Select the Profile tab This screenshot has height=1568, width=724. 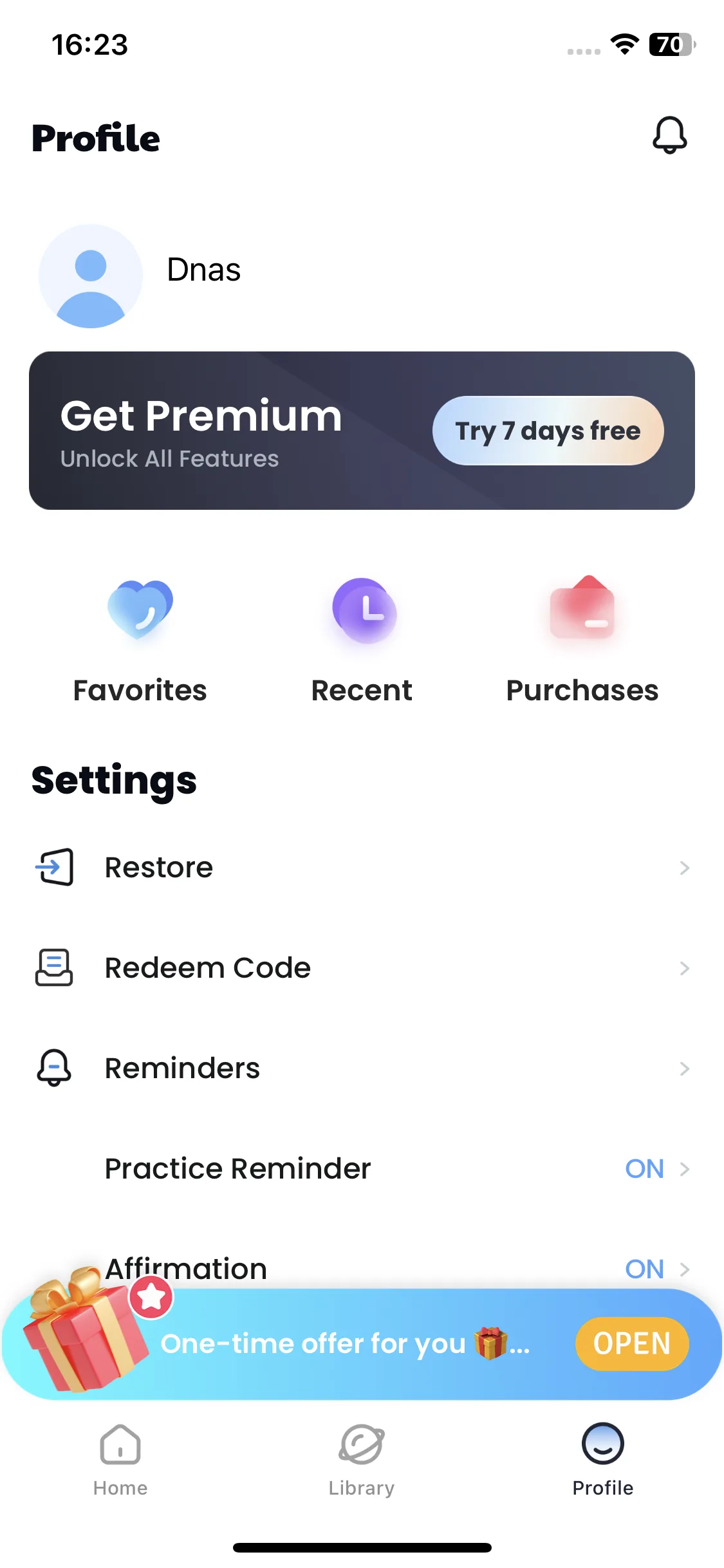tap(603, 1460)
